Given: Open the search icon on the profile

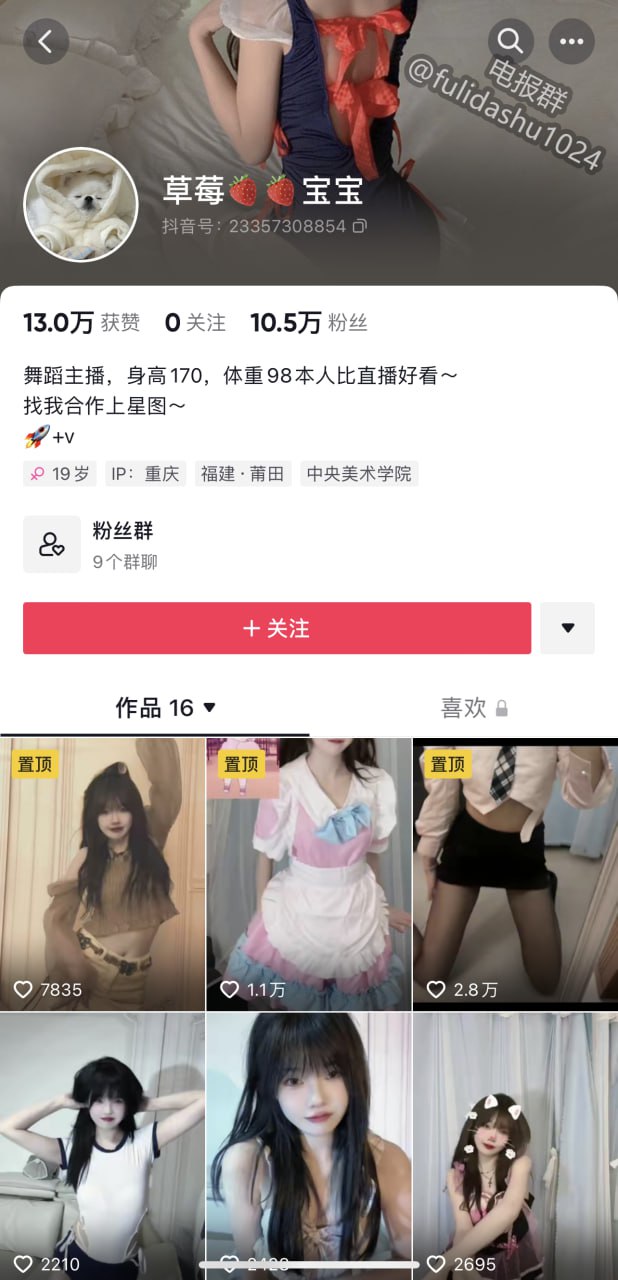Looking at the screenshot, I should click(x=511, y=41).
